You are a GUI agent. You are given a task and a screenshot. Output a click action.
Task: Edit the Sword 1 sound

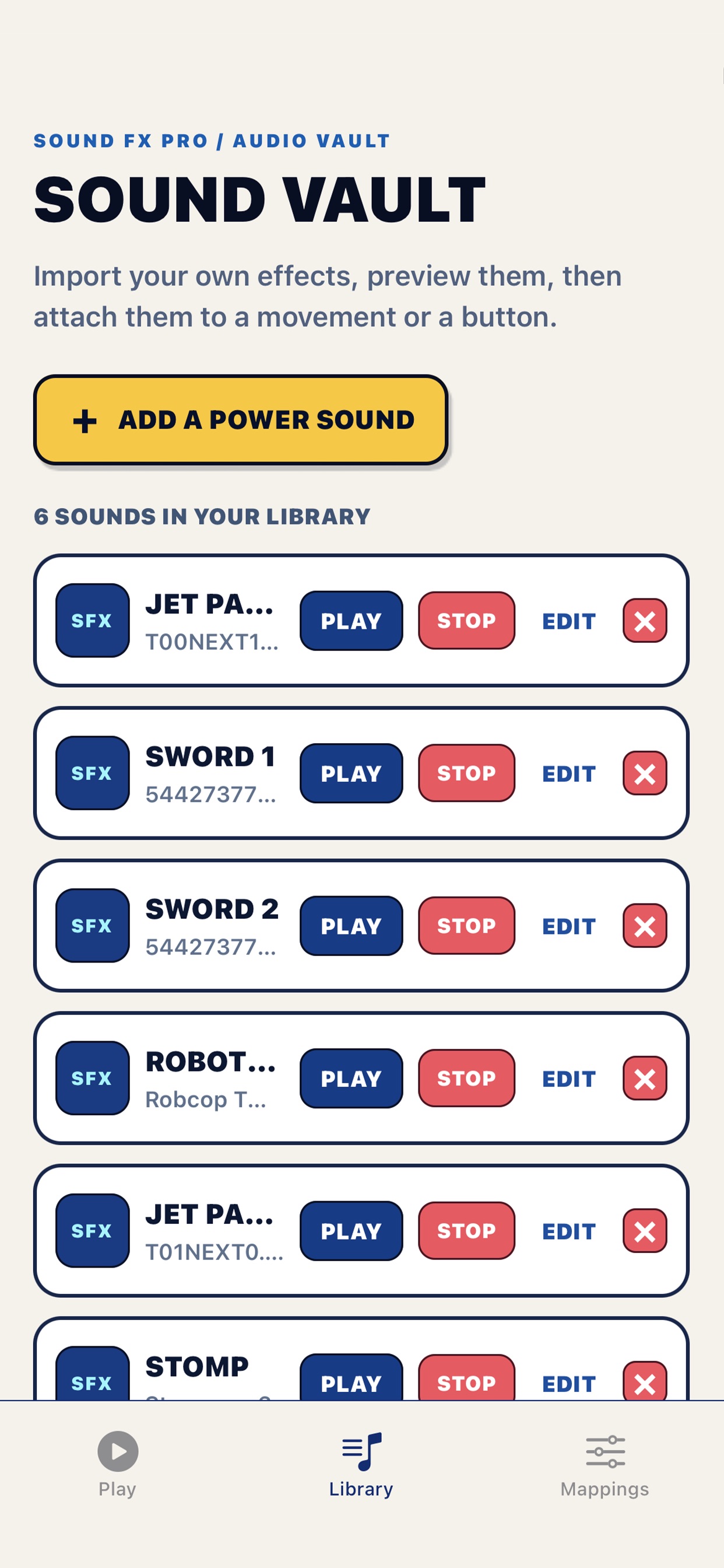pos(569,773)
